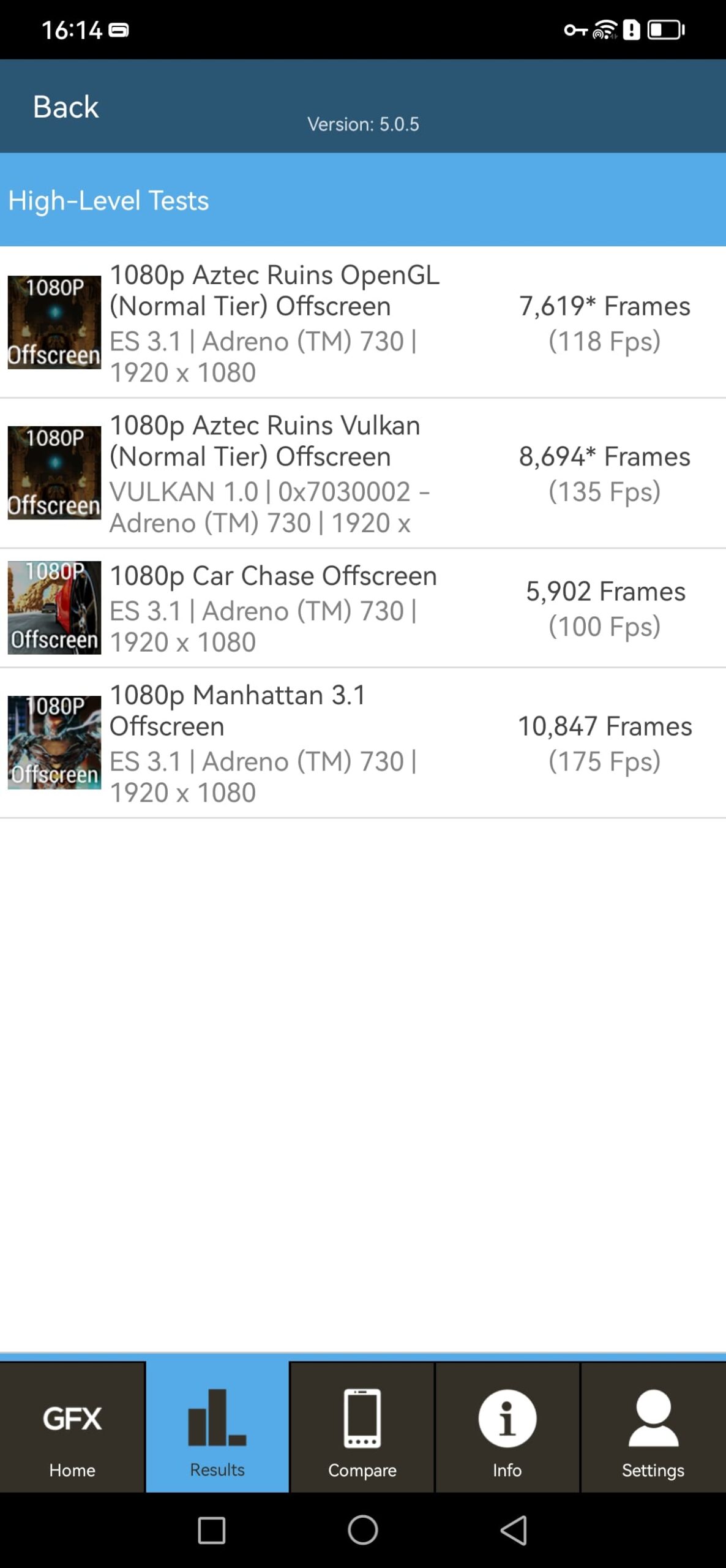This screenshot has height=1568, width=726.
Task: Go to the Settings tab
Action: point(653,1427)
